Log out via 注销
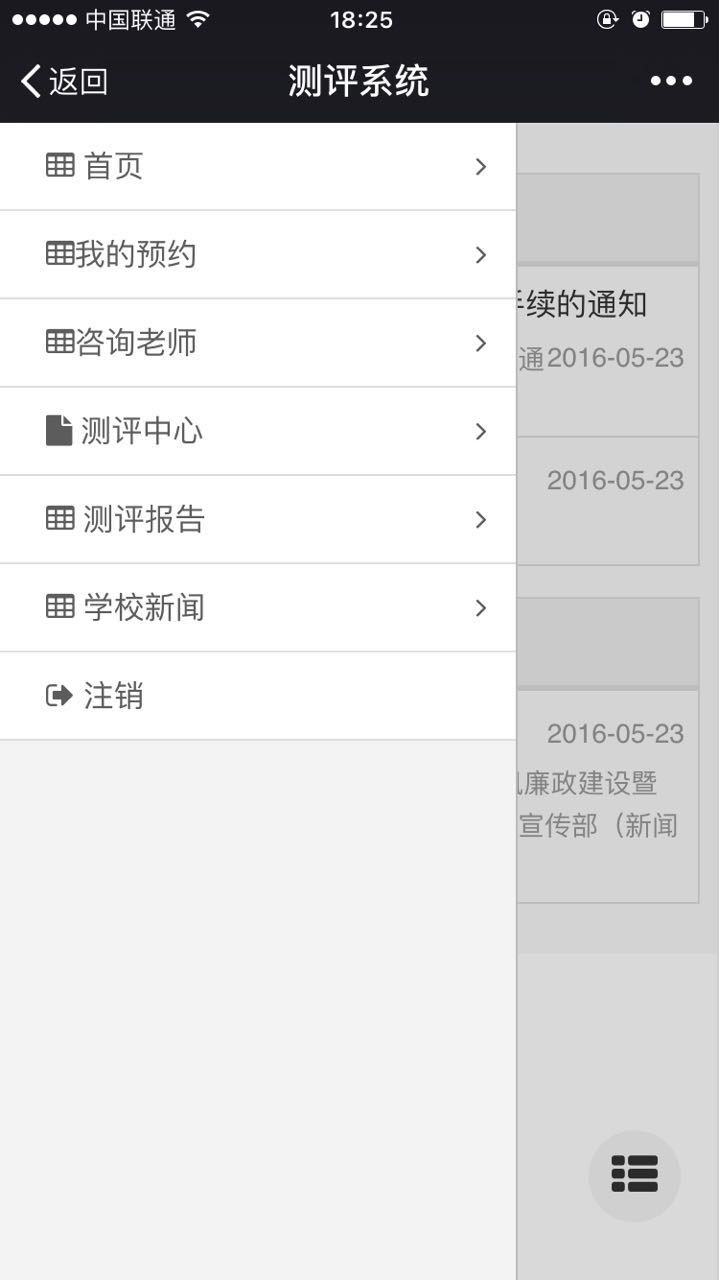Image resolution: width=719 pixels, height=1280 pixels. (x=257, y=696)
